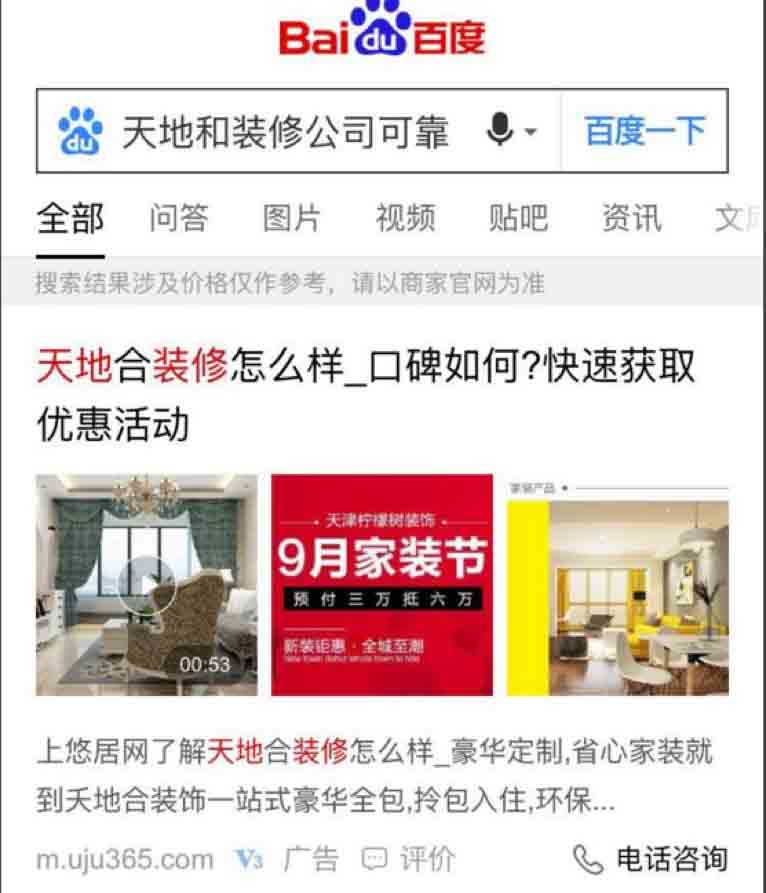The height and width of the screenshot is (893, 766).
Task: Tap the 百度一下 search button
Action: point(644,131)
